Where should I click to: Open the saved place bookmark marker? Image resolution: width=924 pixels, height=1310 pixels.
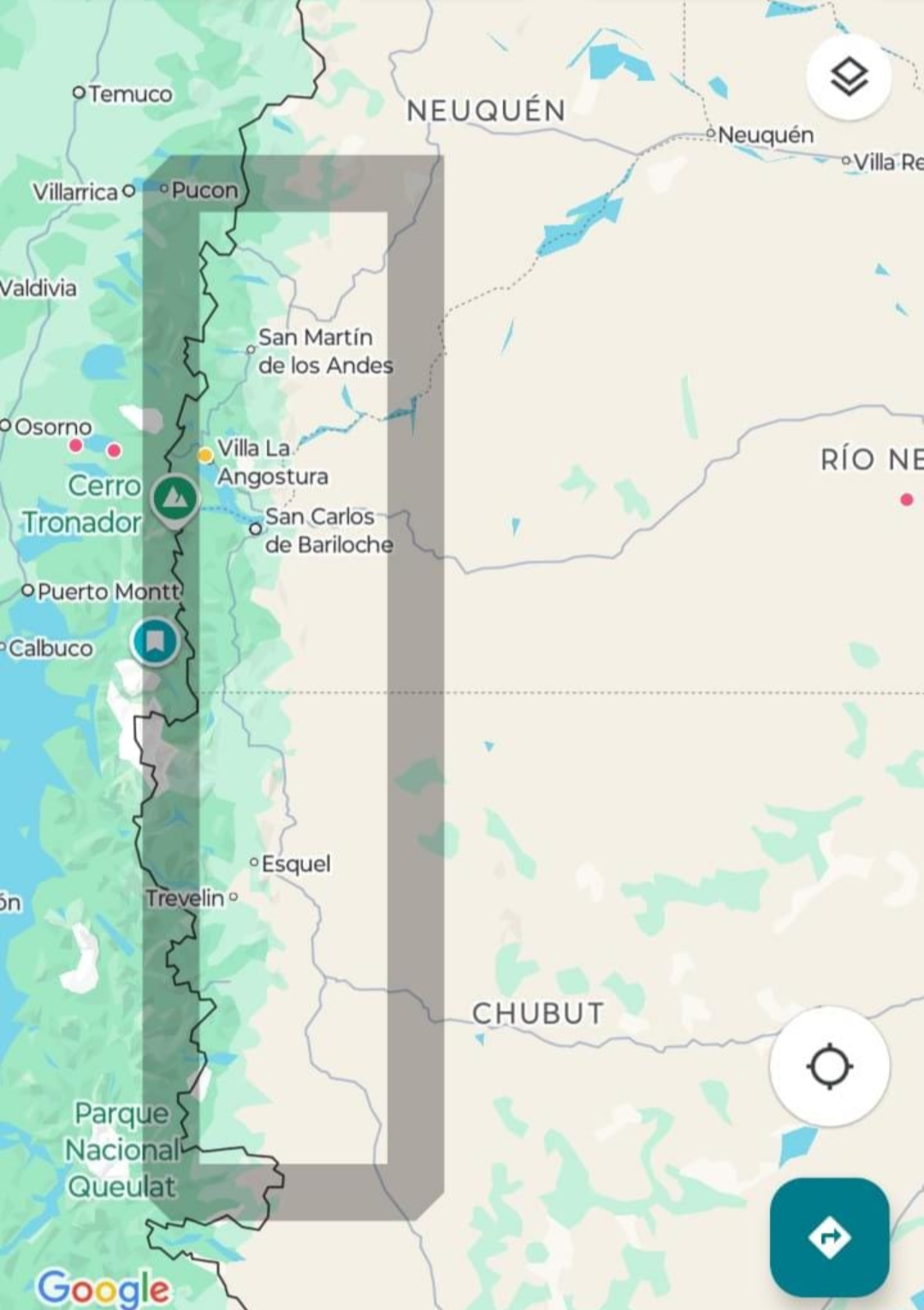155,641
